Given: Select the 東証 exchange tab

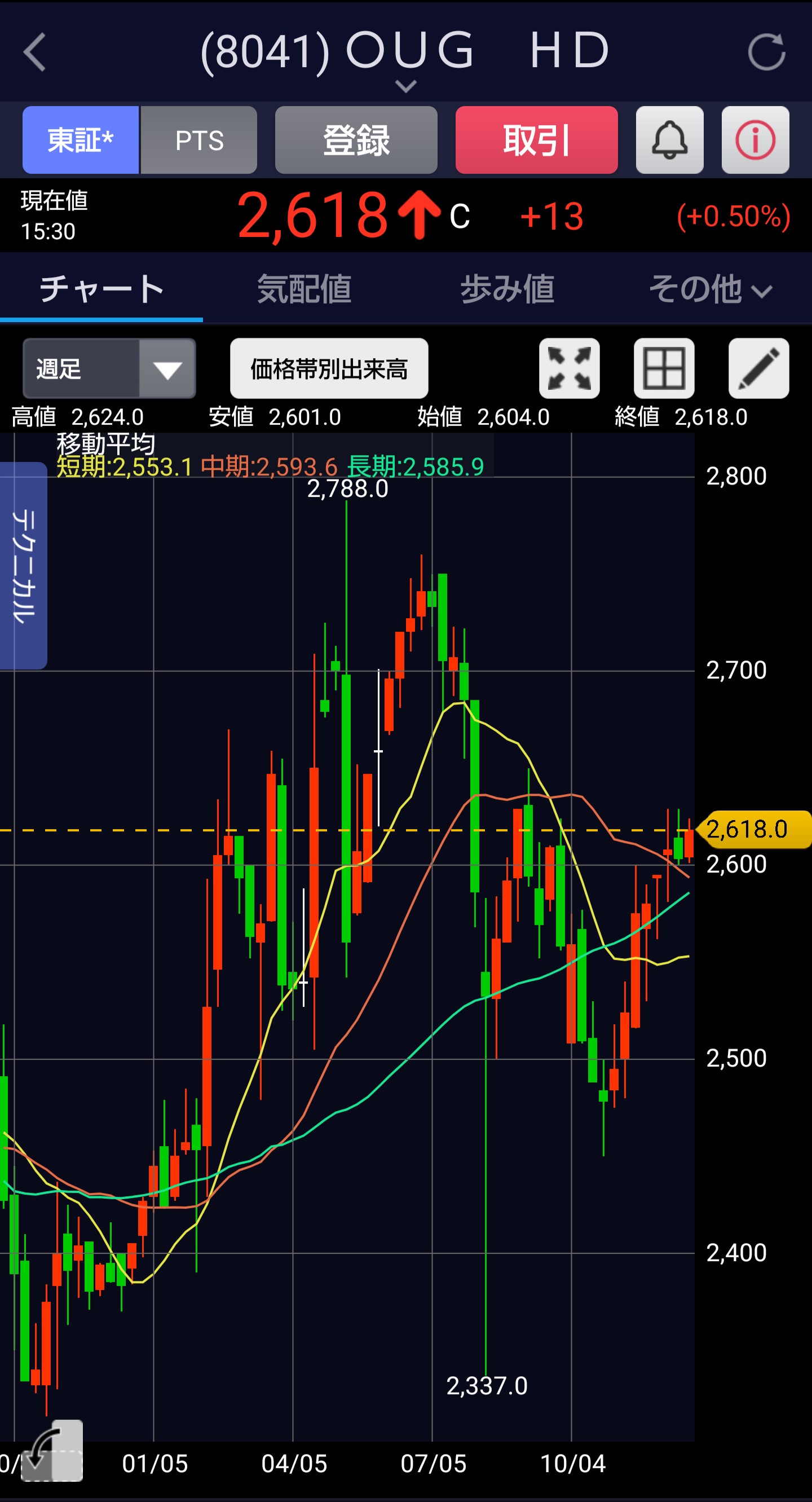Looking at the screenshot, I should 81,140.
